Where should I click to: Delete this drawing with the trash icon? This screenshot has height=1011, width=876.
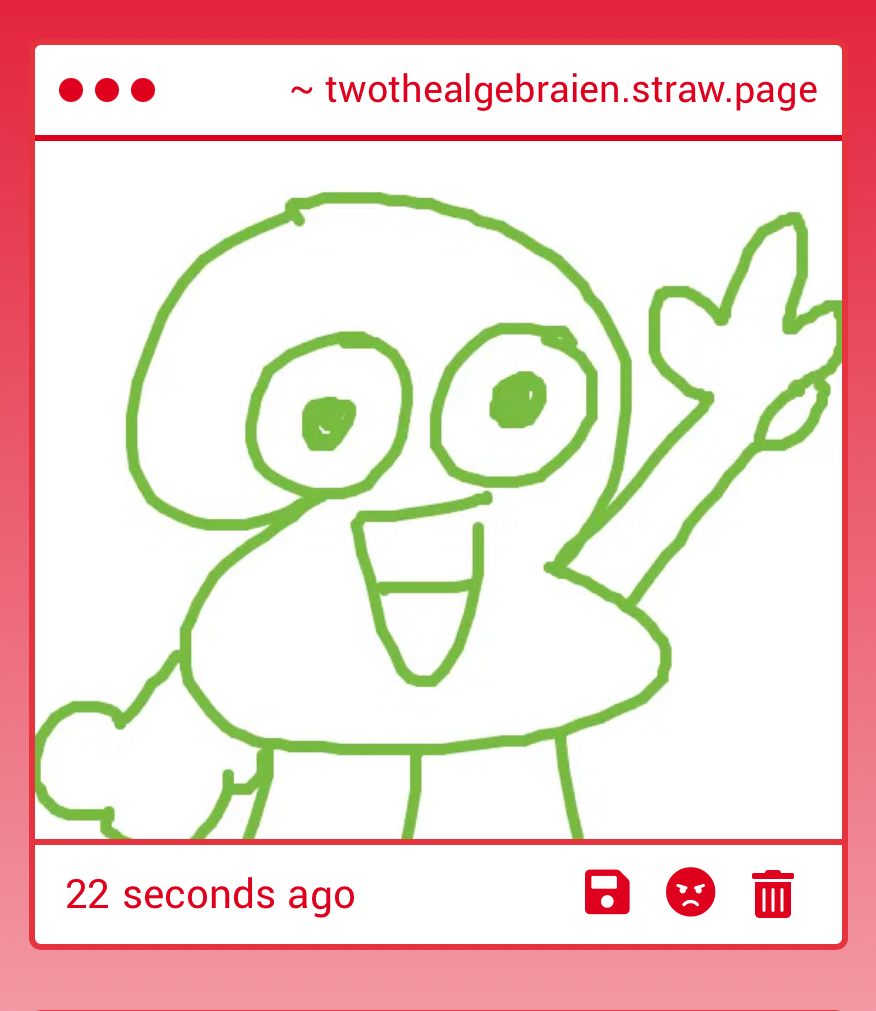click(x=772, y=893)
